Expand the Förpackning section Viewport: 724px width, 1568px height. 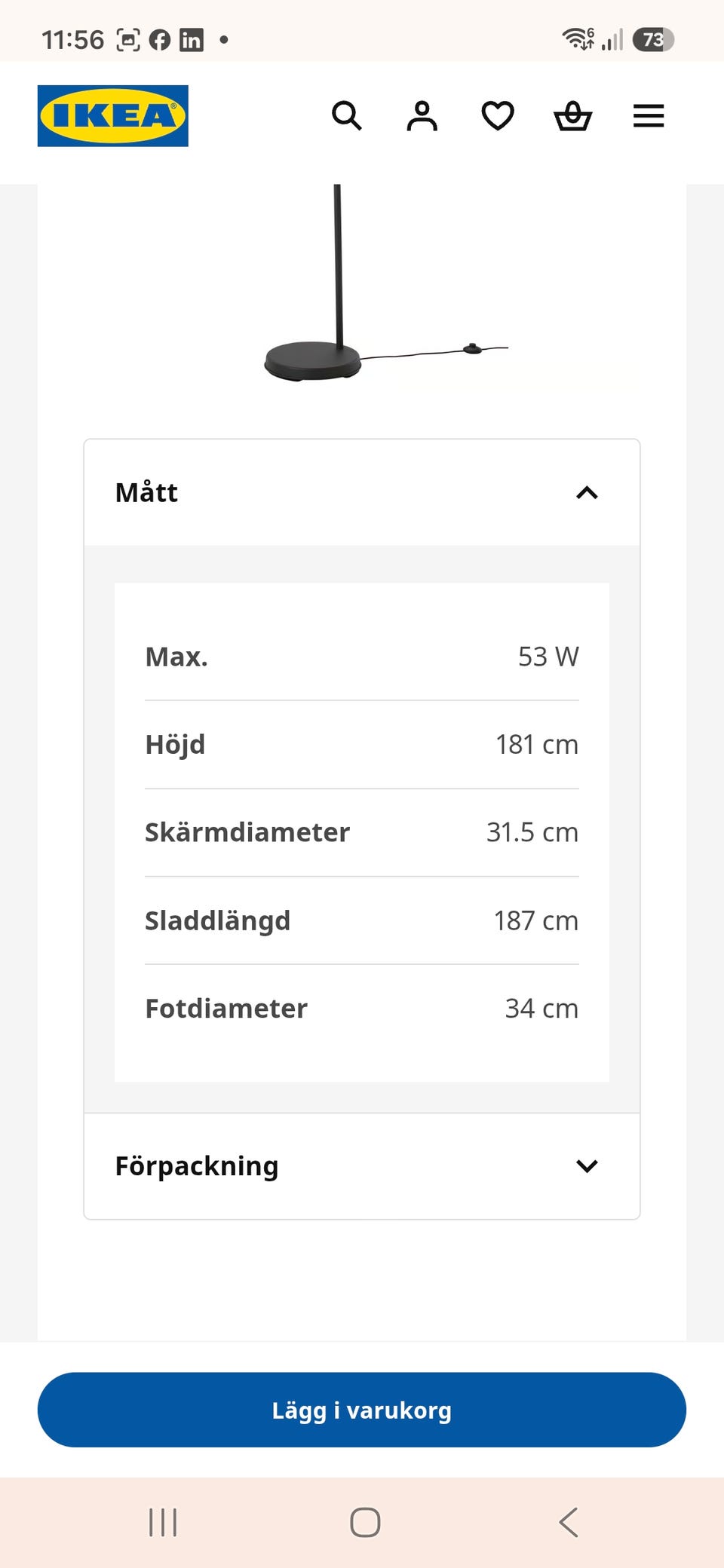click(x=362, y=1166)
